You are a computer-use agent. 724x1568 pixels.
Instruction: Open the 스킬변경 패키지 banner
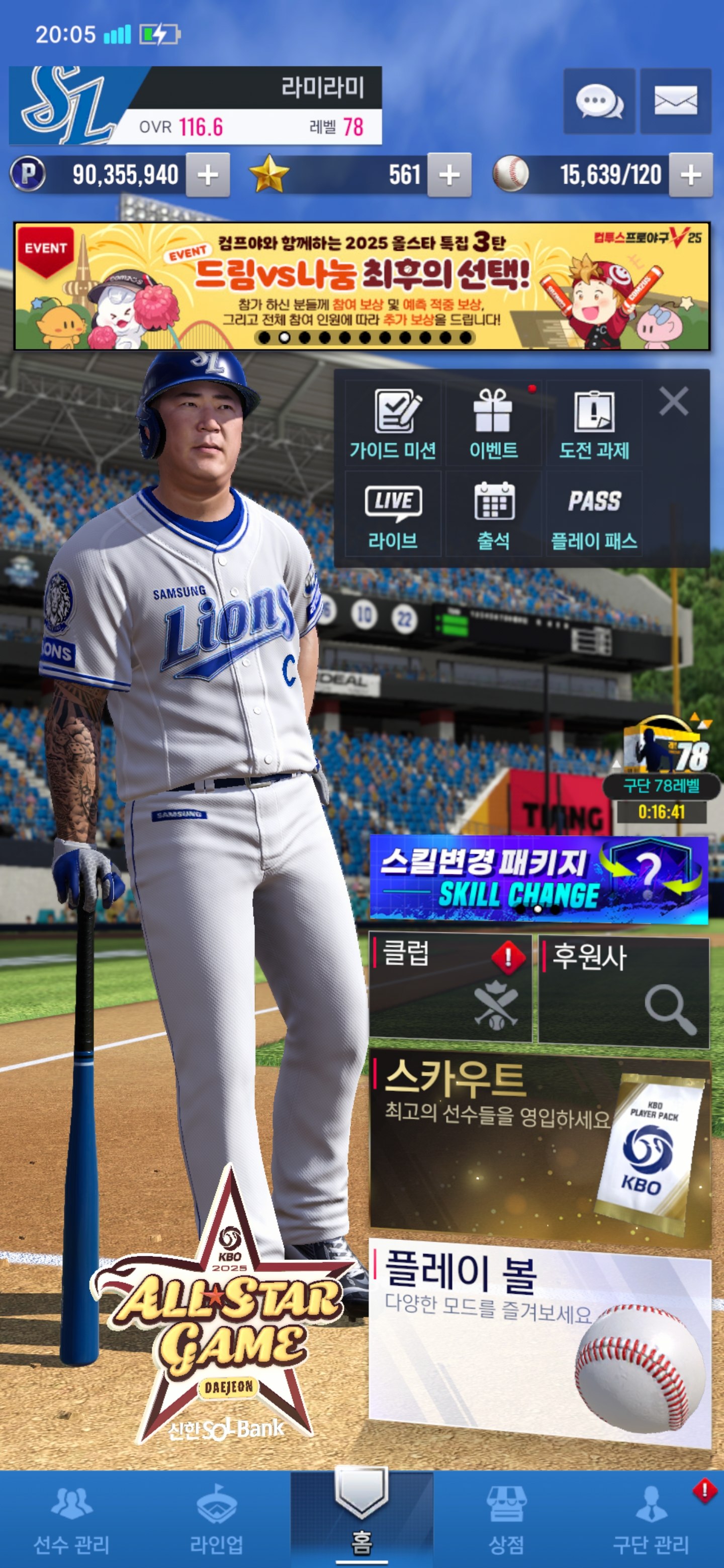pos(538,879)
